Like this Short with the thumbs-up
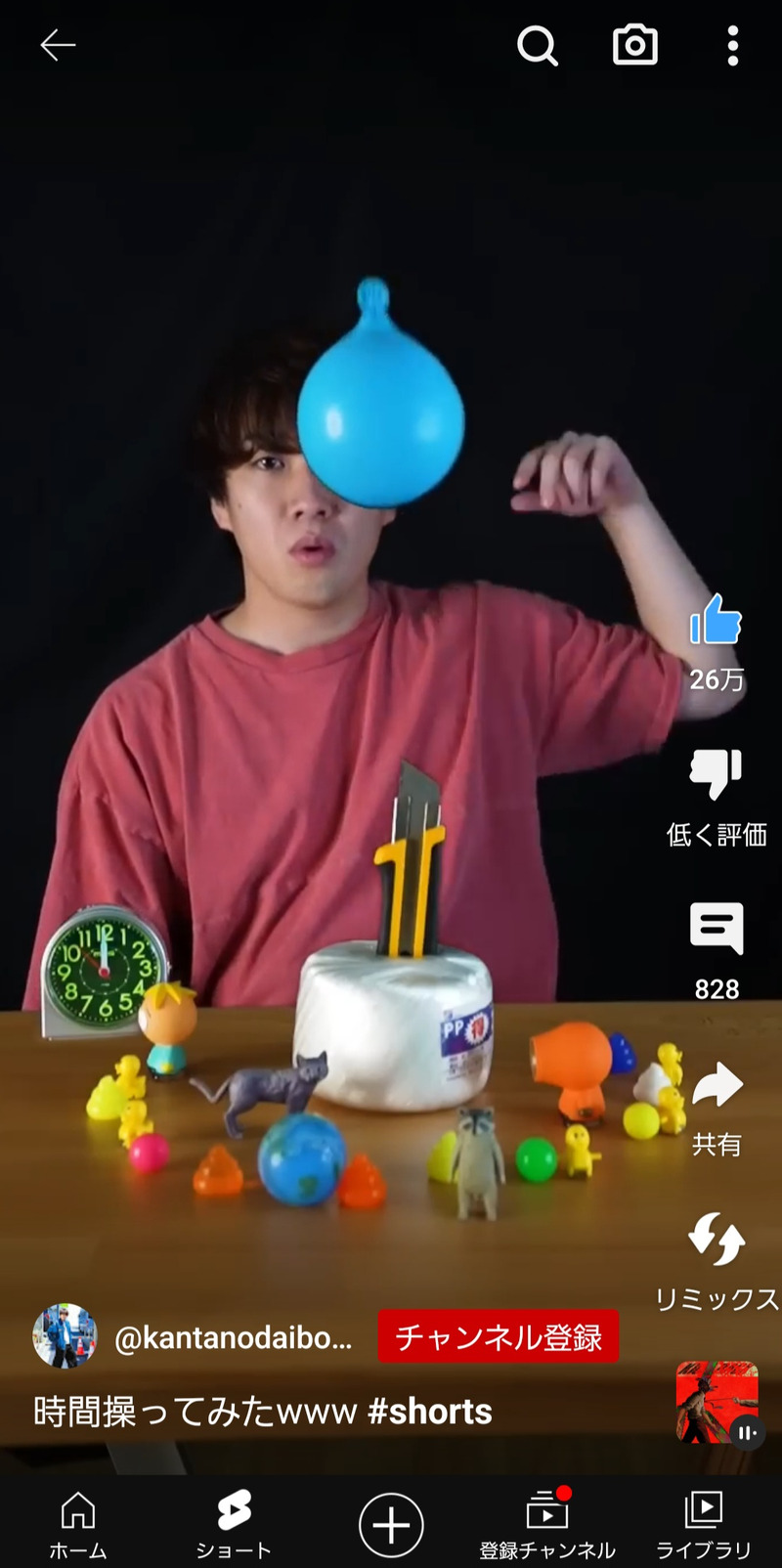This screenshot has width=782, height=1568. pos(717,621)
